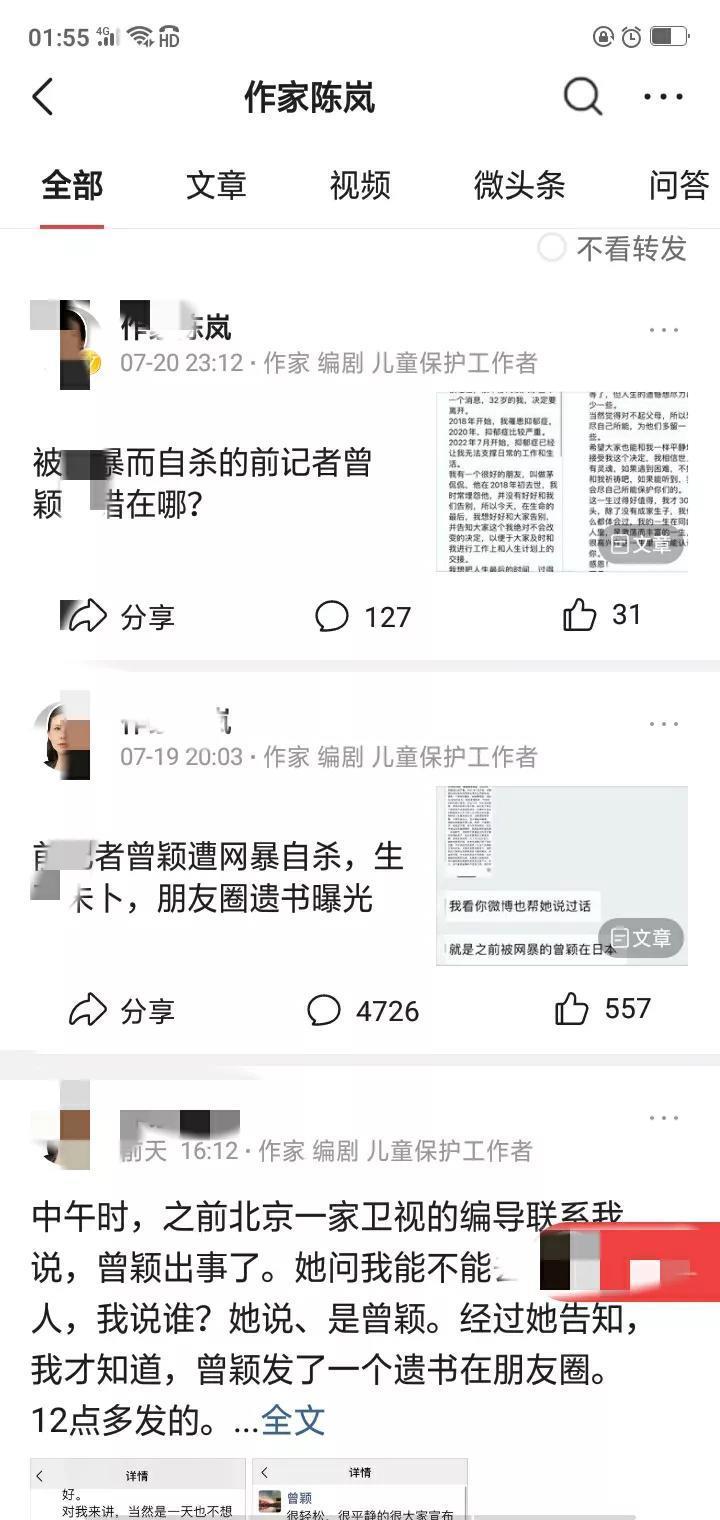This screenshot has height=1520, width=720.
Task: Share the 07-20 23:12 post
Action: coord(120,616)
